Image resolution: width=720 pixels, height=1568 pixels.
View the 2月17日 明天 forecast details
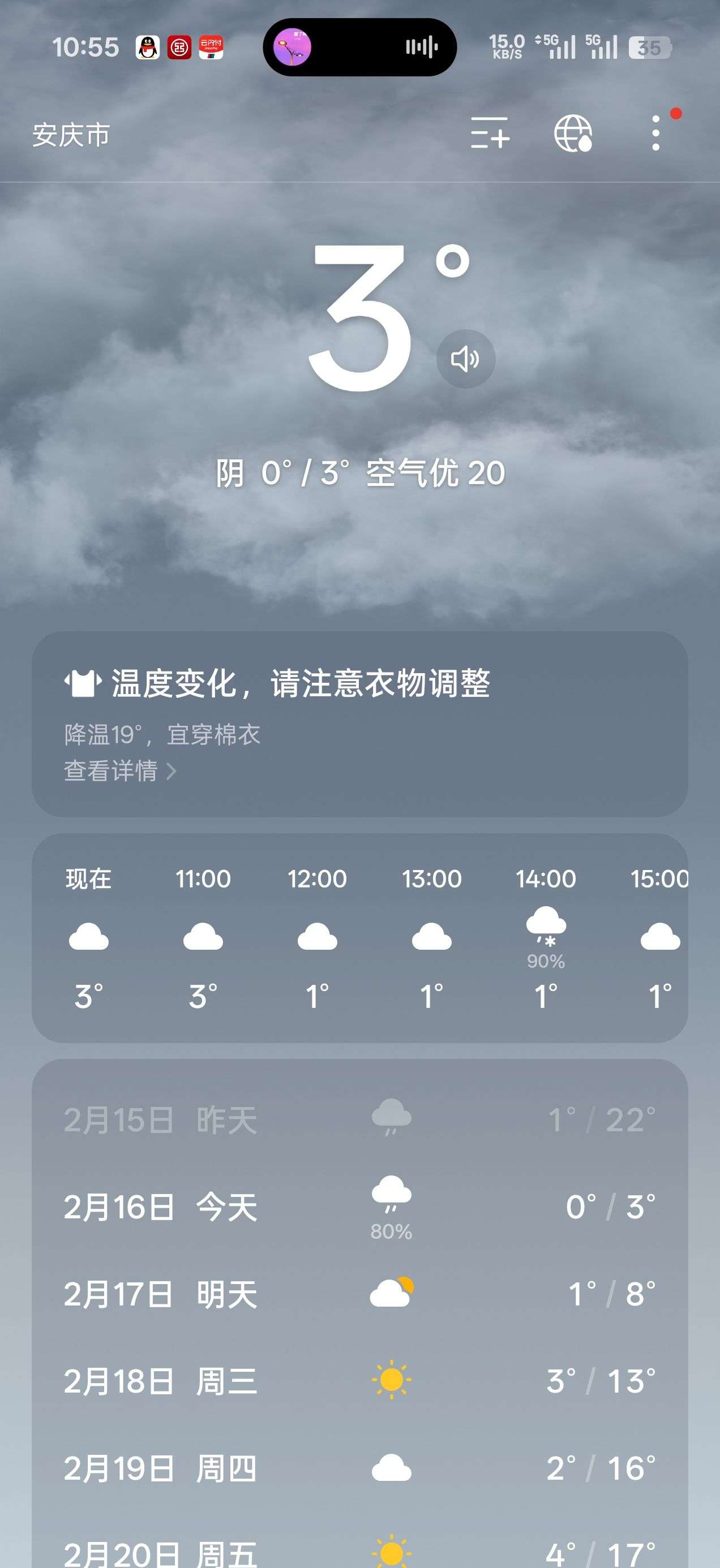[359, 1294]
